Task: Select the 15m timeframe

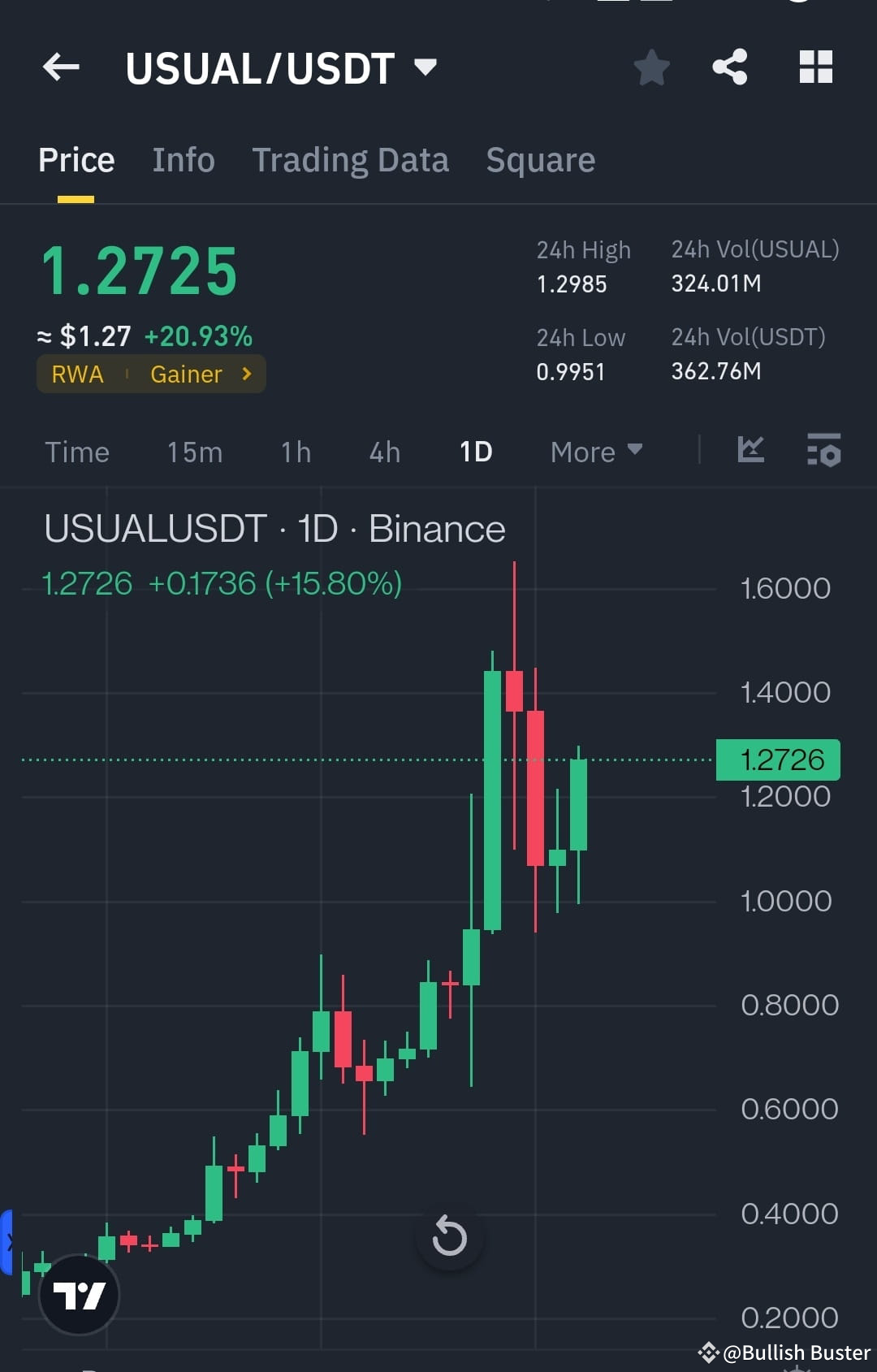Action: coord(194,452)
